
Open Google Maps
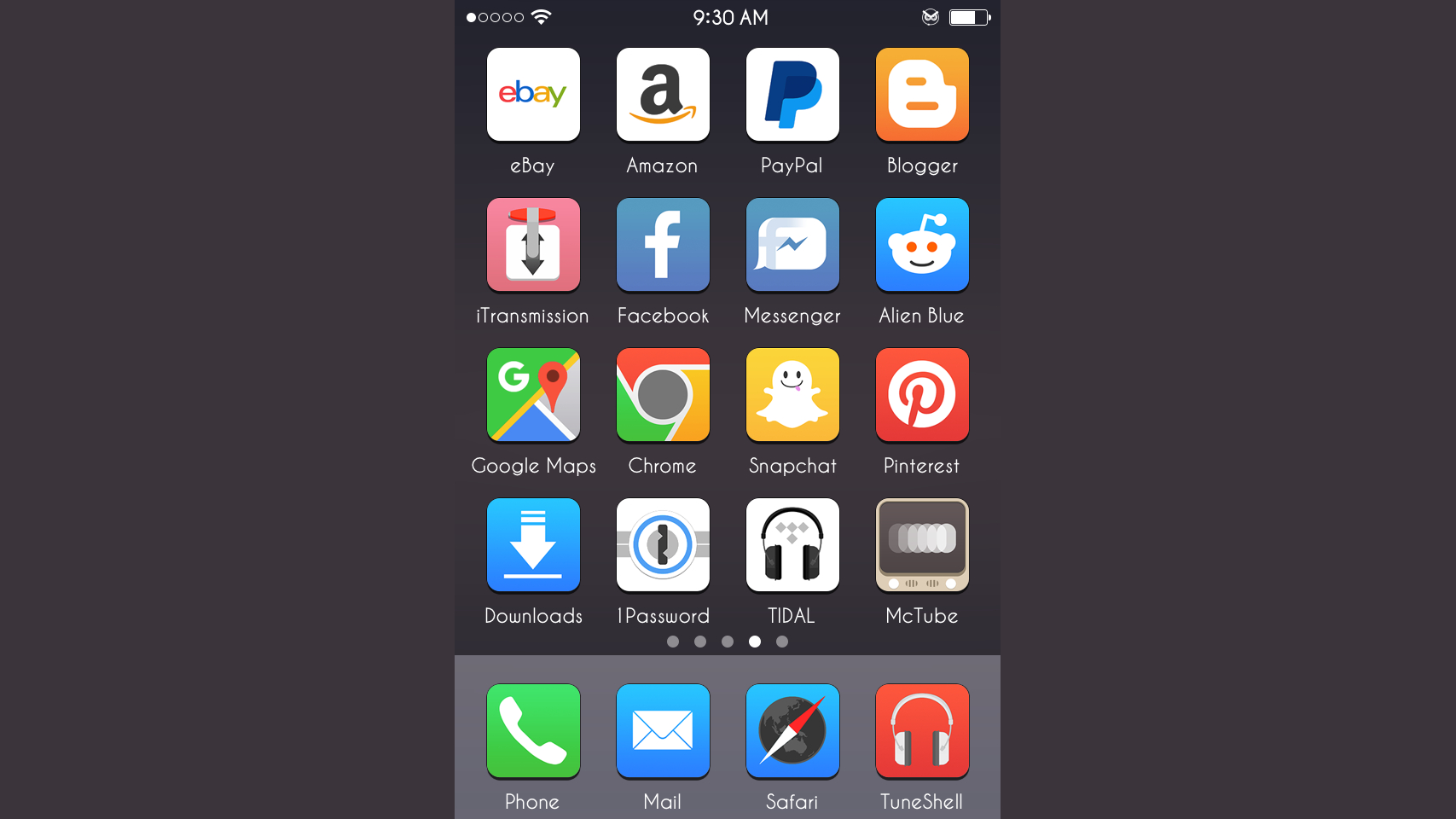(533, 395)
